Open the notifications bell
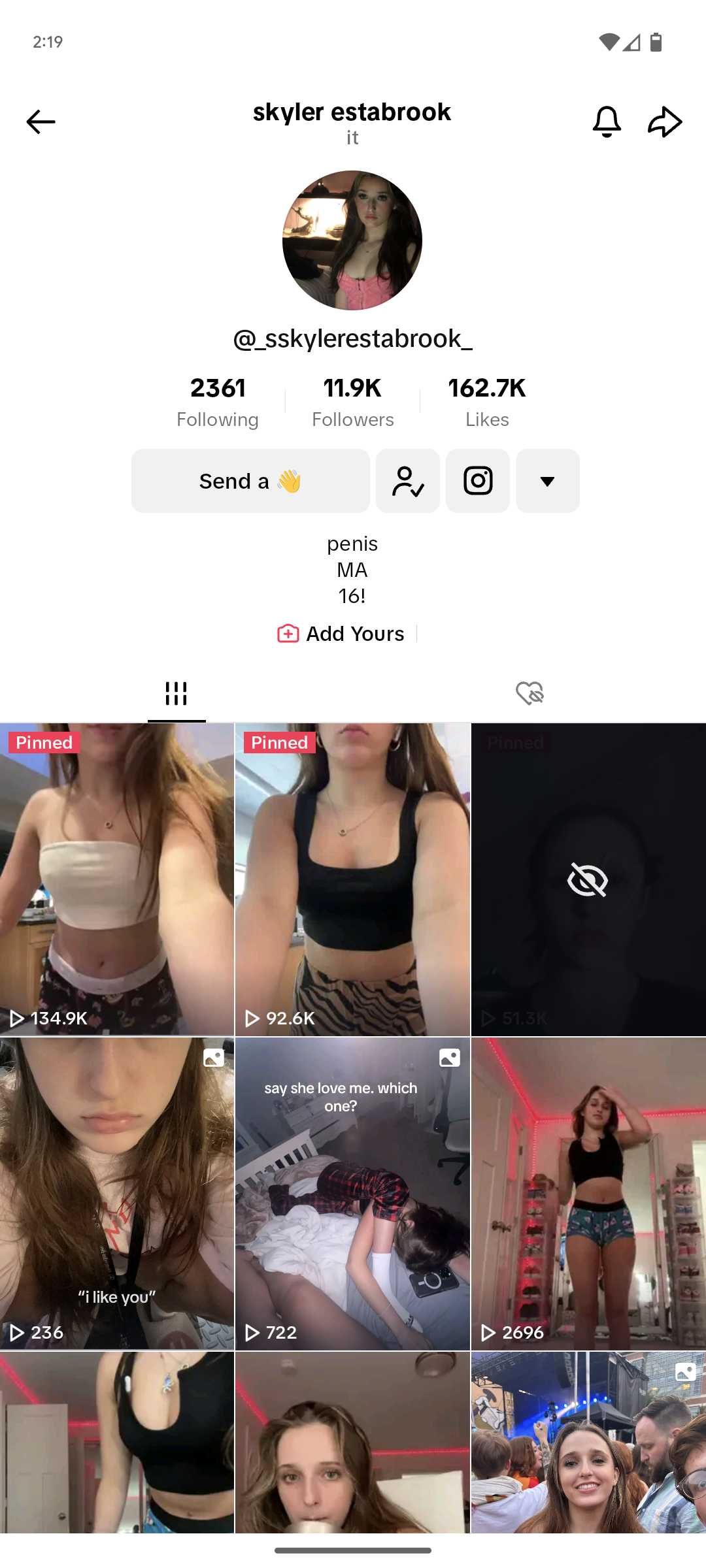706x1568 pixels. (x=607, y=122)
